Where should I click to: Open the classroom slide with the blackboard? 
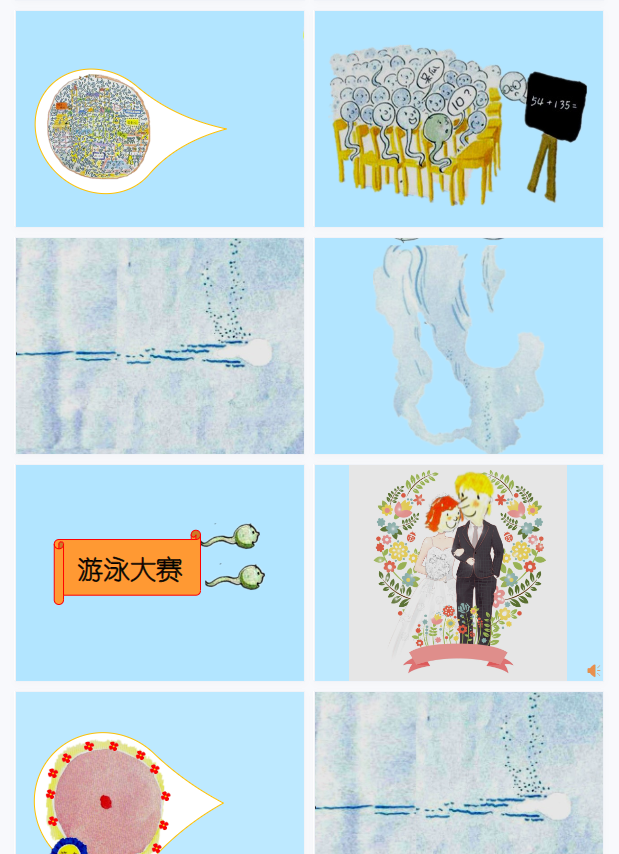[x=459, y=119]
